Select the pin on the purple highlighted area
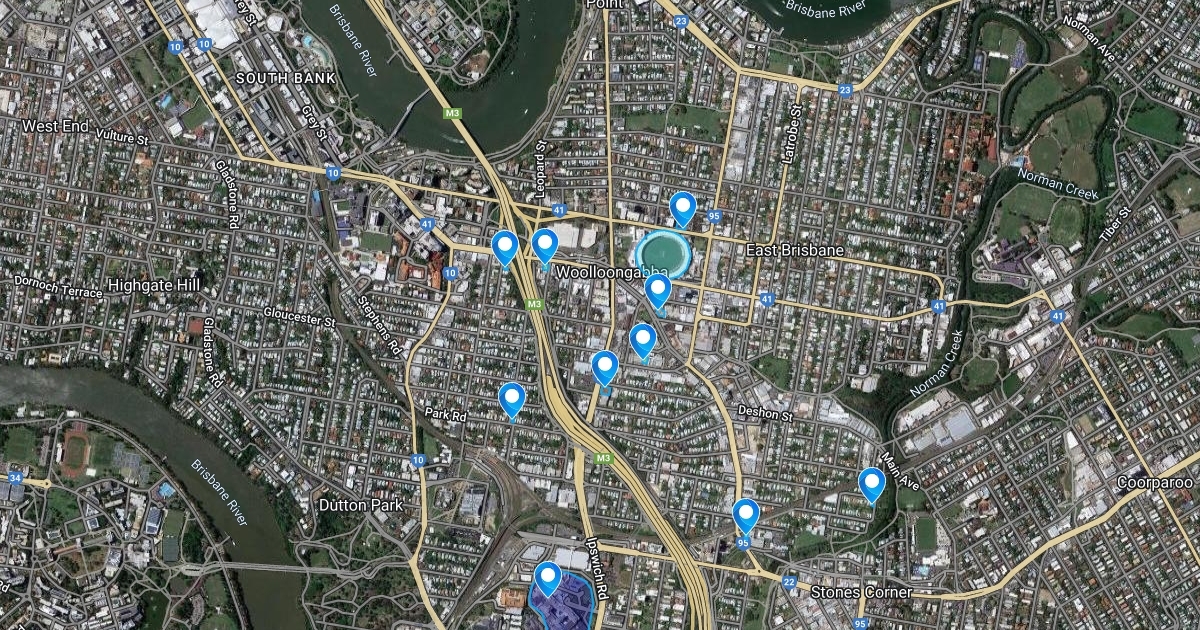The width and height of the screenshot is (1200, 630). coord(547,578)
